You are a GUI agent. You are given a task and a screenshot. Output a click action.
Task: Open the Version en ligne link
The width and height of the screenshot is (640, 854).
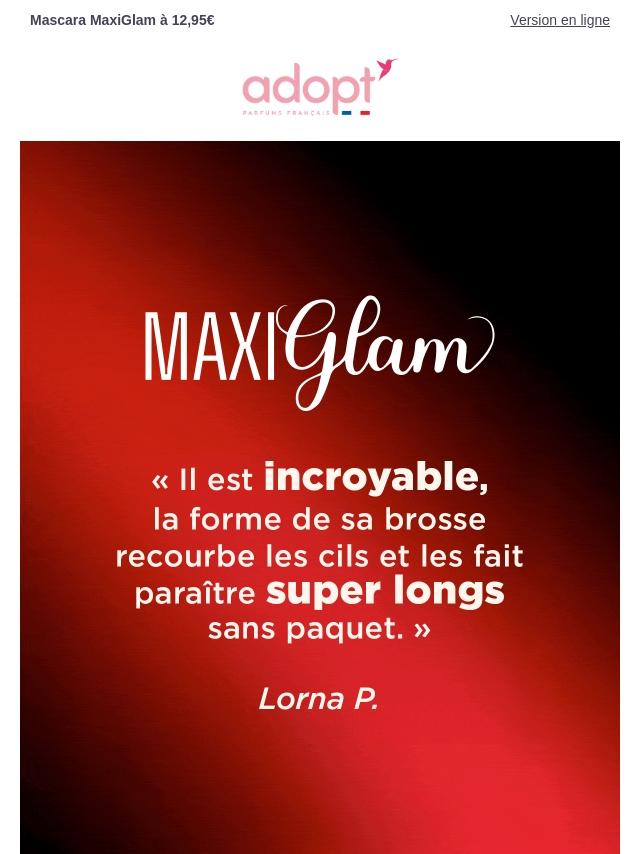[559, 20]
